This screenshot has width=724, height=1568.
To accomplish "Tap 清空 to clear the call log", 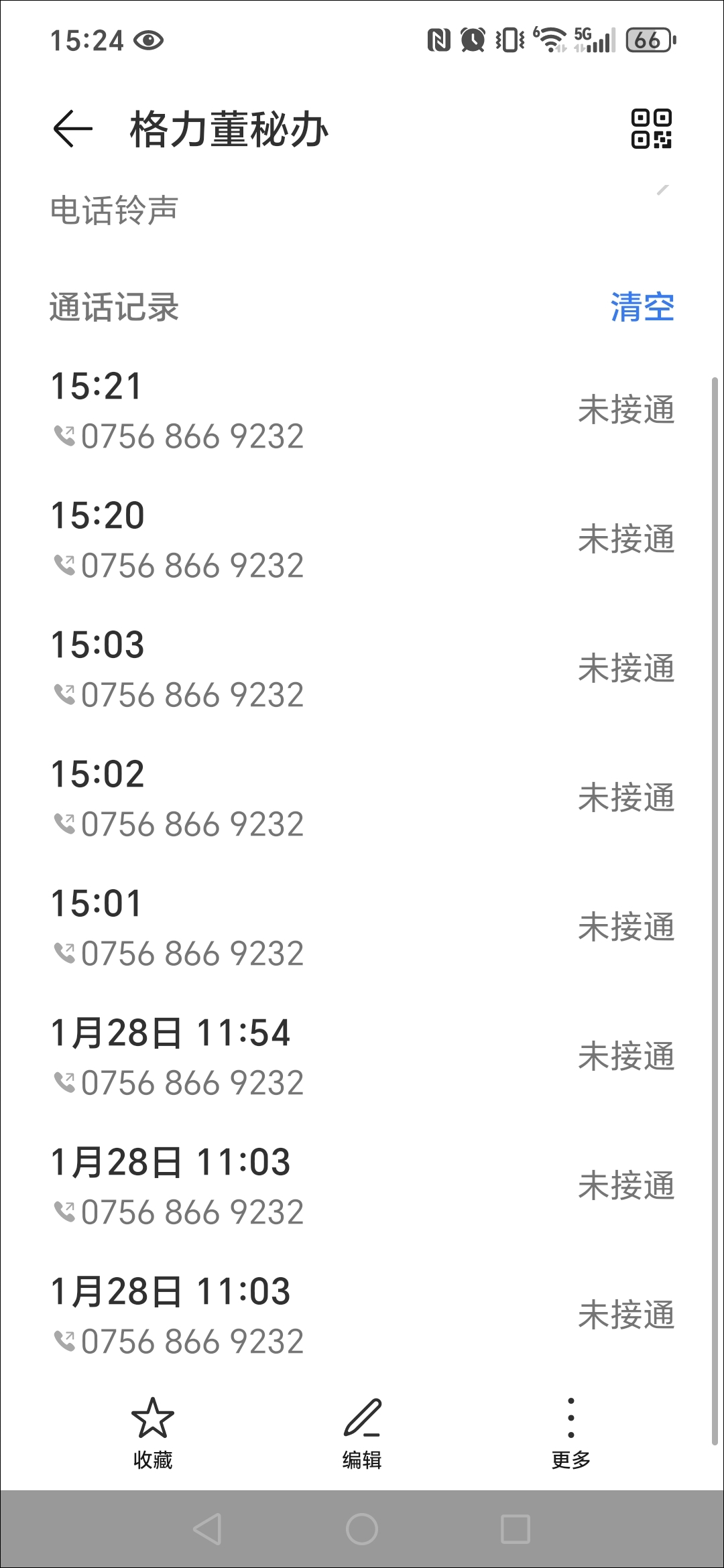I will point(642,308).
